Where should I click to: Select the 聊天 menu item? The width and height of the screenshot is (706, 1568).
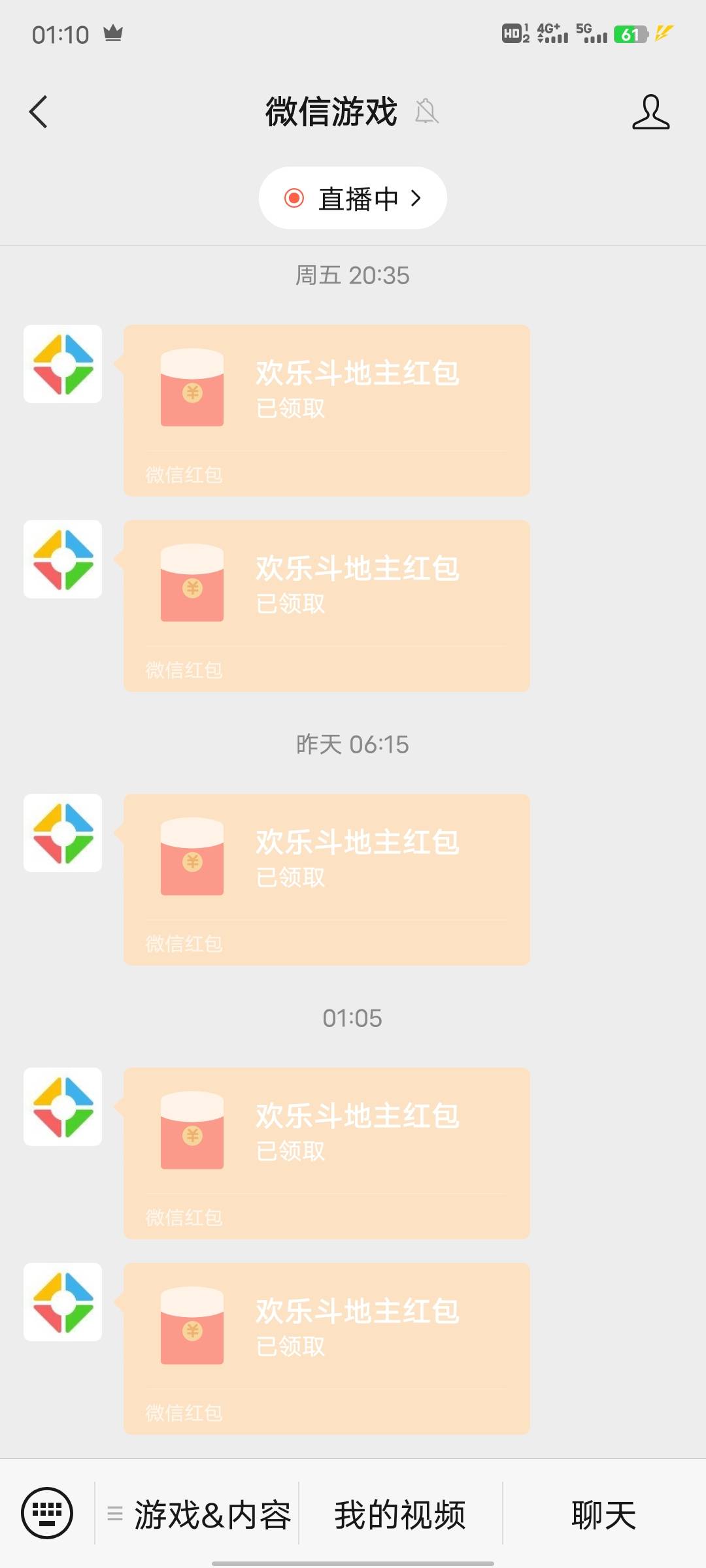pyautogui.click(x=603, y=1514)
